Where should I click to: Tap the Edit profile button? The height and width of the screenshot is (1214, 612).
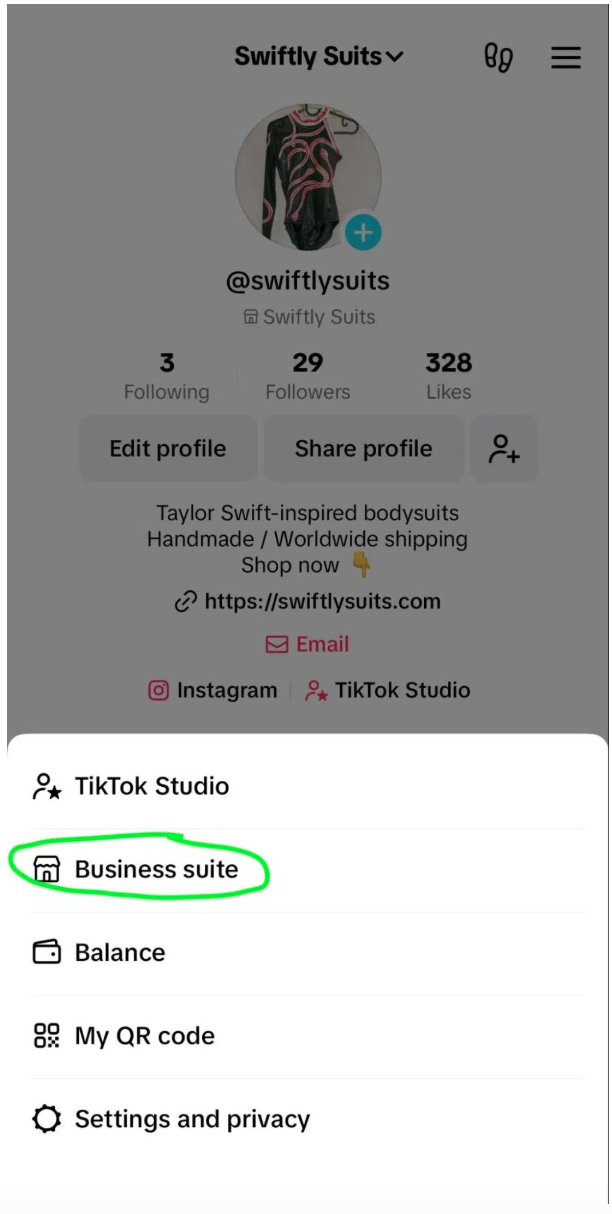(x=168, y=449)
